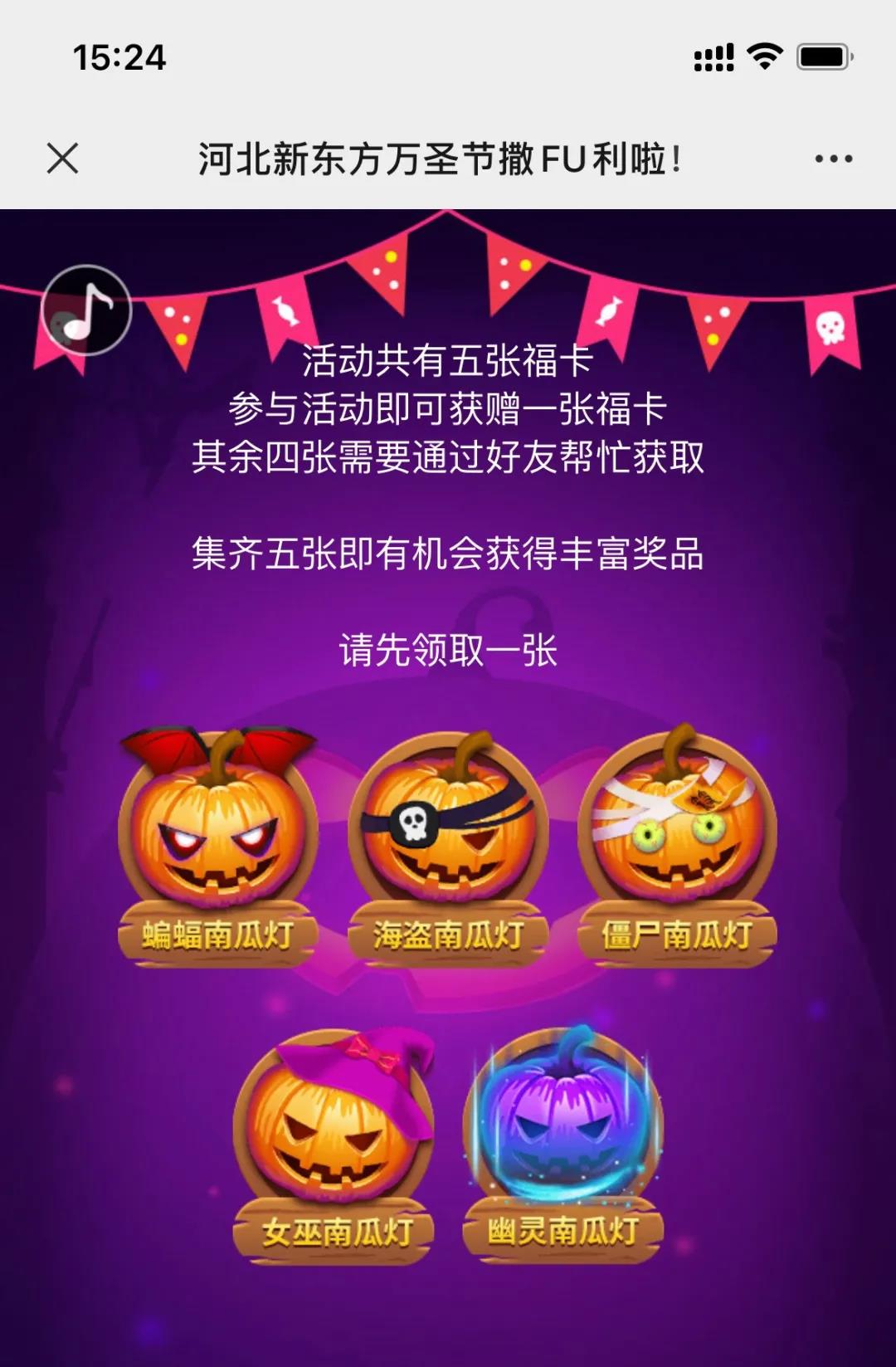This screenshot has width=896, height=1367.
Task: Pick the 海盗南瓜灯 pumpkin card
Action: click(448, 847)
